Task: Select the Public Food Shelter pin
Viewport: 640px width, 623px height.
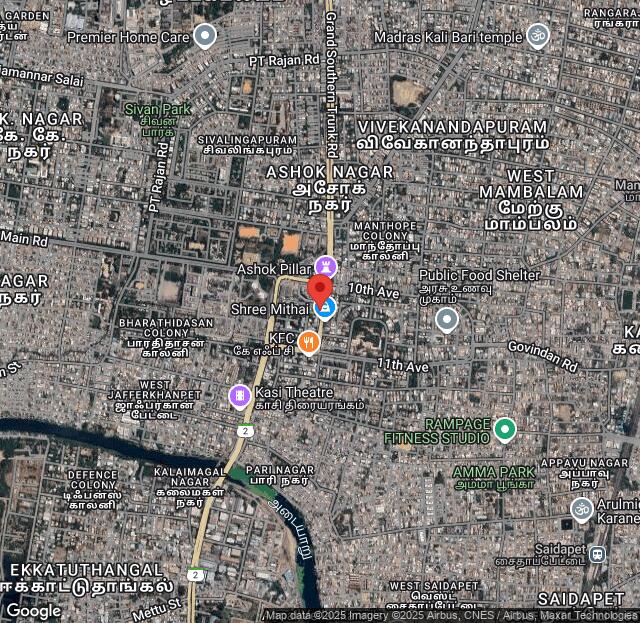Action: tap(447, 320)
